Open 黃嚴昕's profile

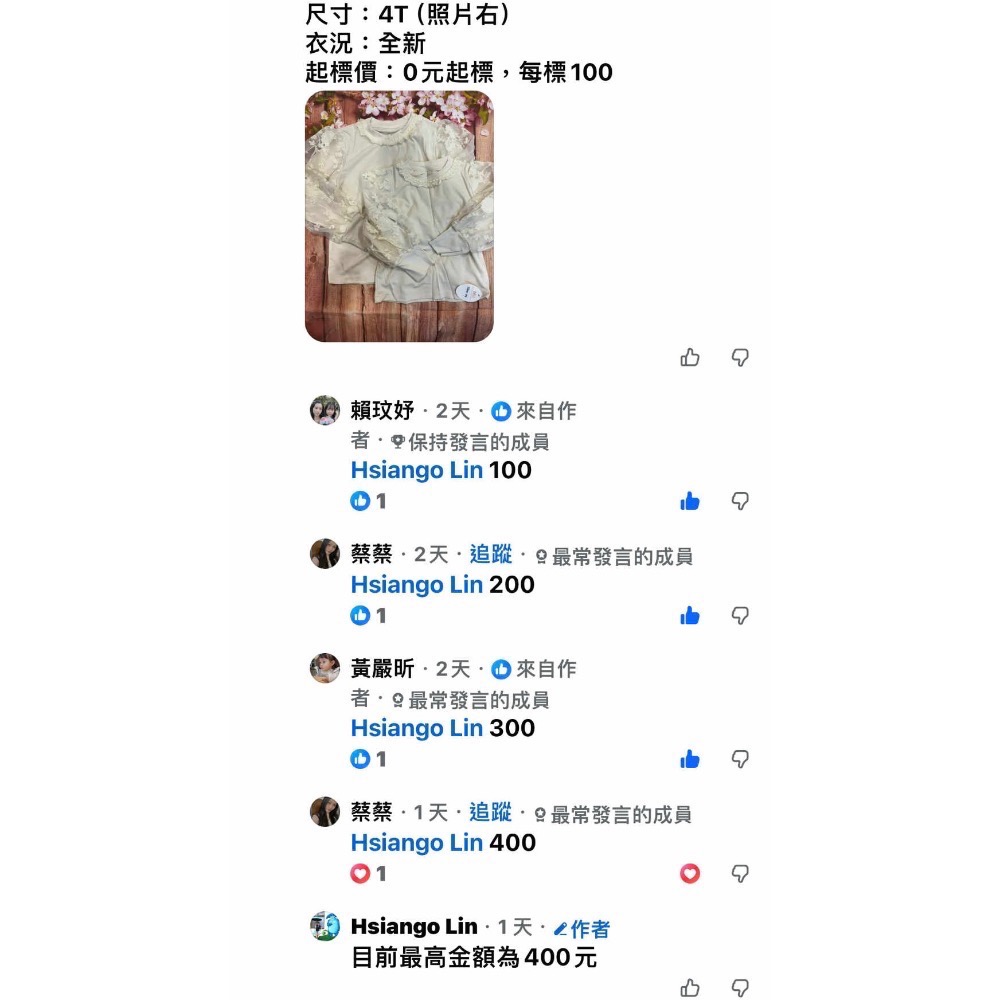pyautogui.click(x=382, y=669)
